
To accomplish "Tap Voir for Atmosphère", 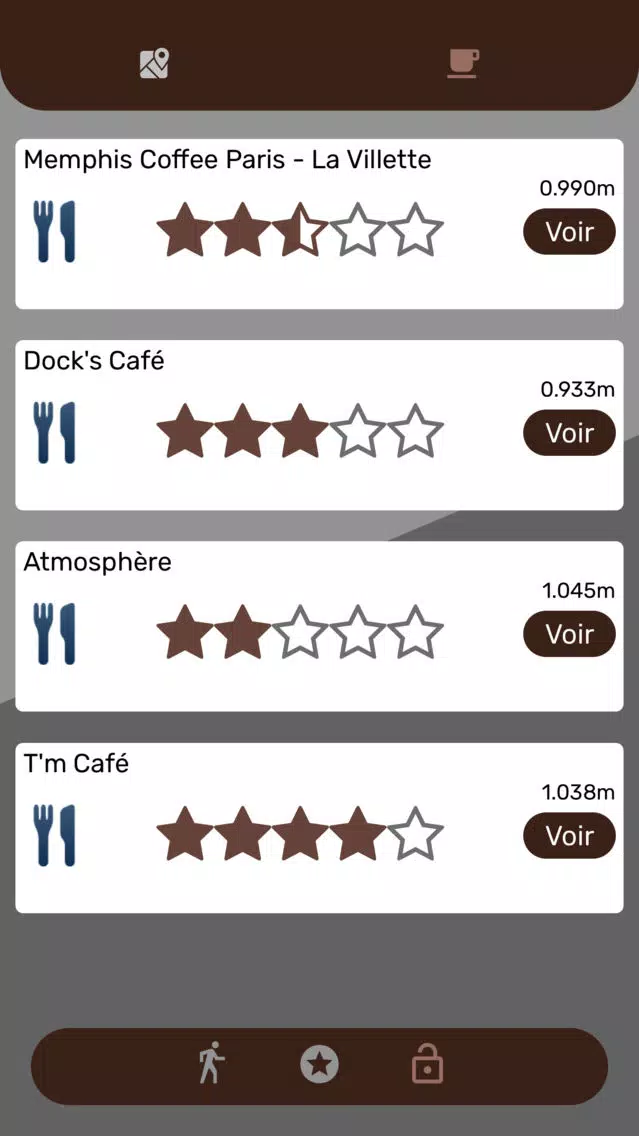I will pyautogui.click(x=569, y=634).
